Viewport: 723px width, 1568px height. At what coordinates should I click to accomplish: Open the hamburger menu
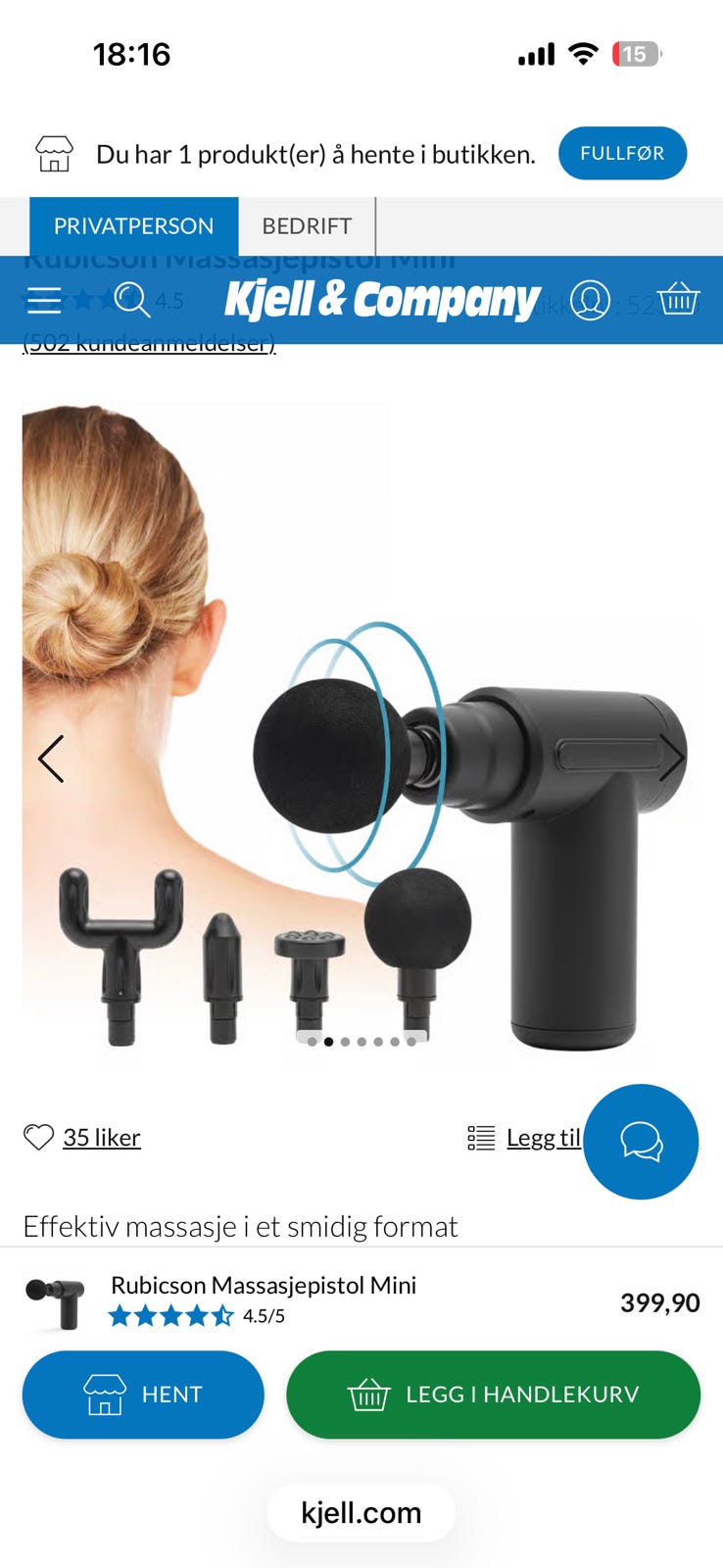click(44, 300)
